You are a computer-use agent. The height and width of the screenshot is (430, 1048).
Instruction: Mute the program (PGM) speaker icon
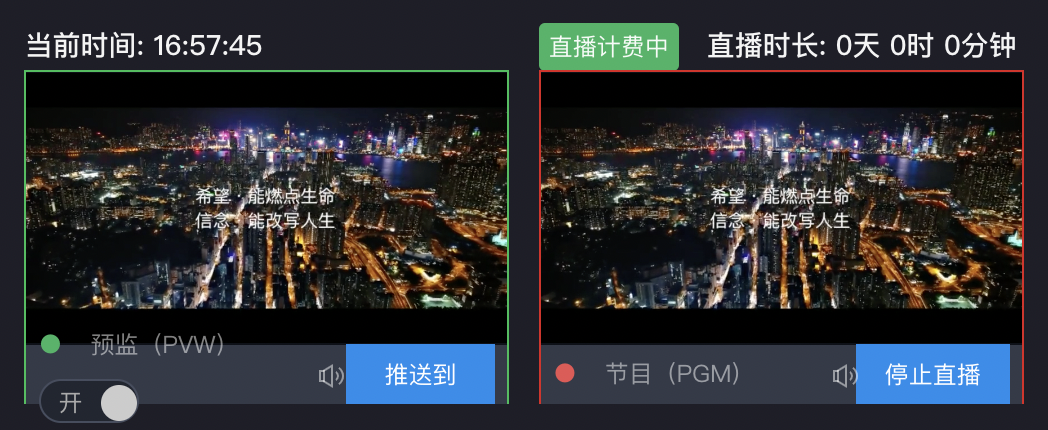pyautogui.click(x=845, y=376)
